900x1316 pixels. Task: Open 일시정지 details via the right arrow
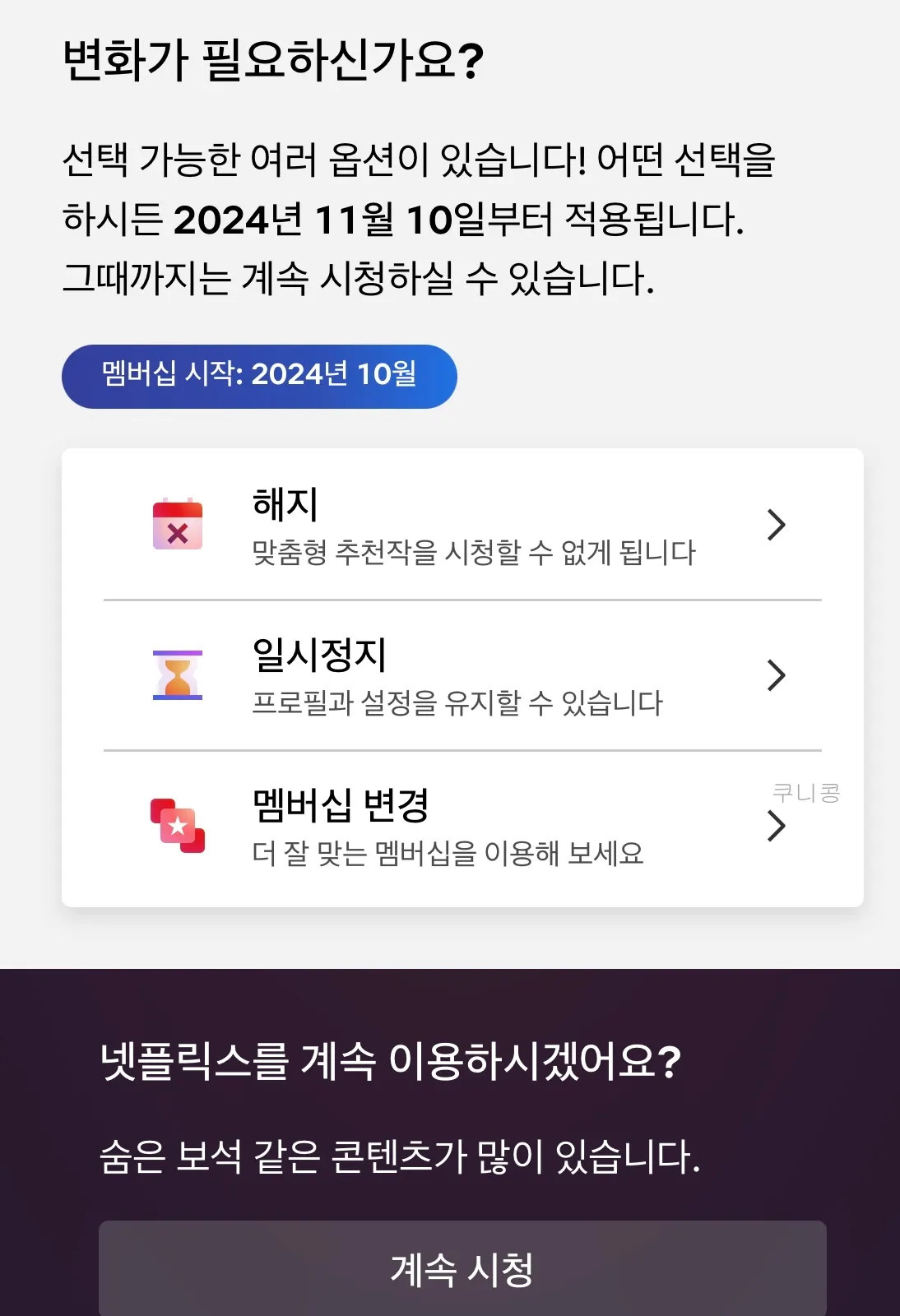tap(774, 675)
